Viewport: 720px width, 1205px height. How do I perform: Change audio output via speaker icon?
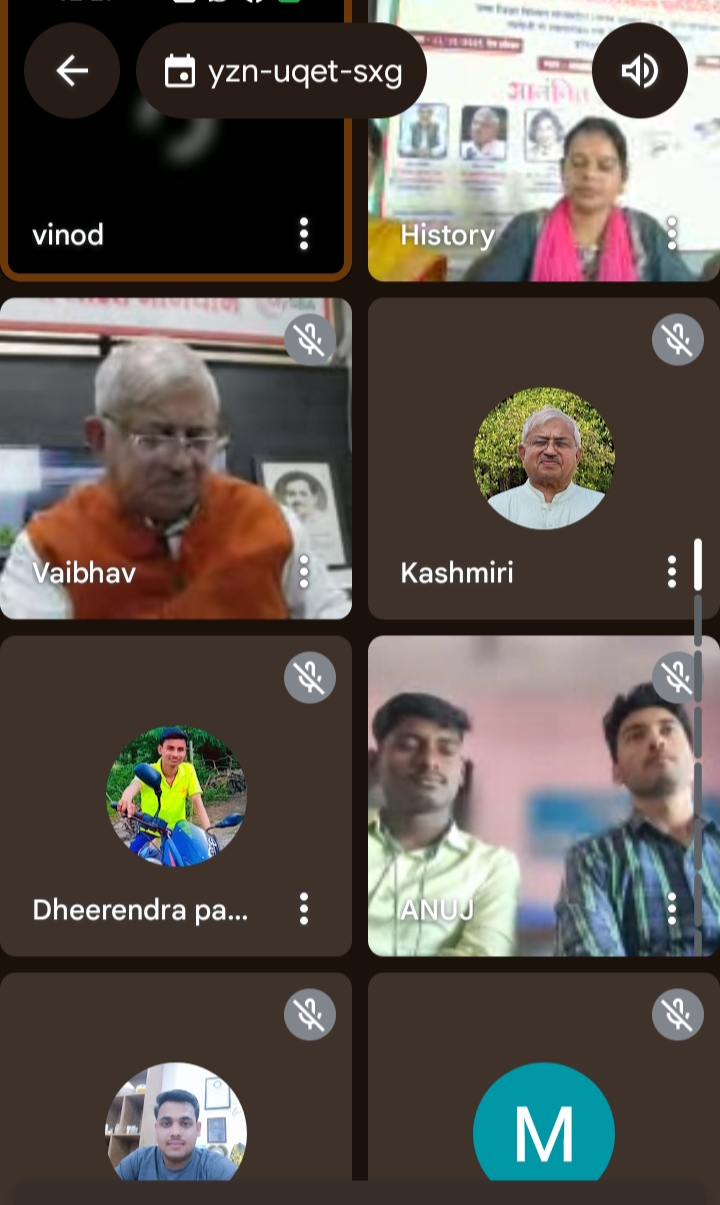coord(639,71)
